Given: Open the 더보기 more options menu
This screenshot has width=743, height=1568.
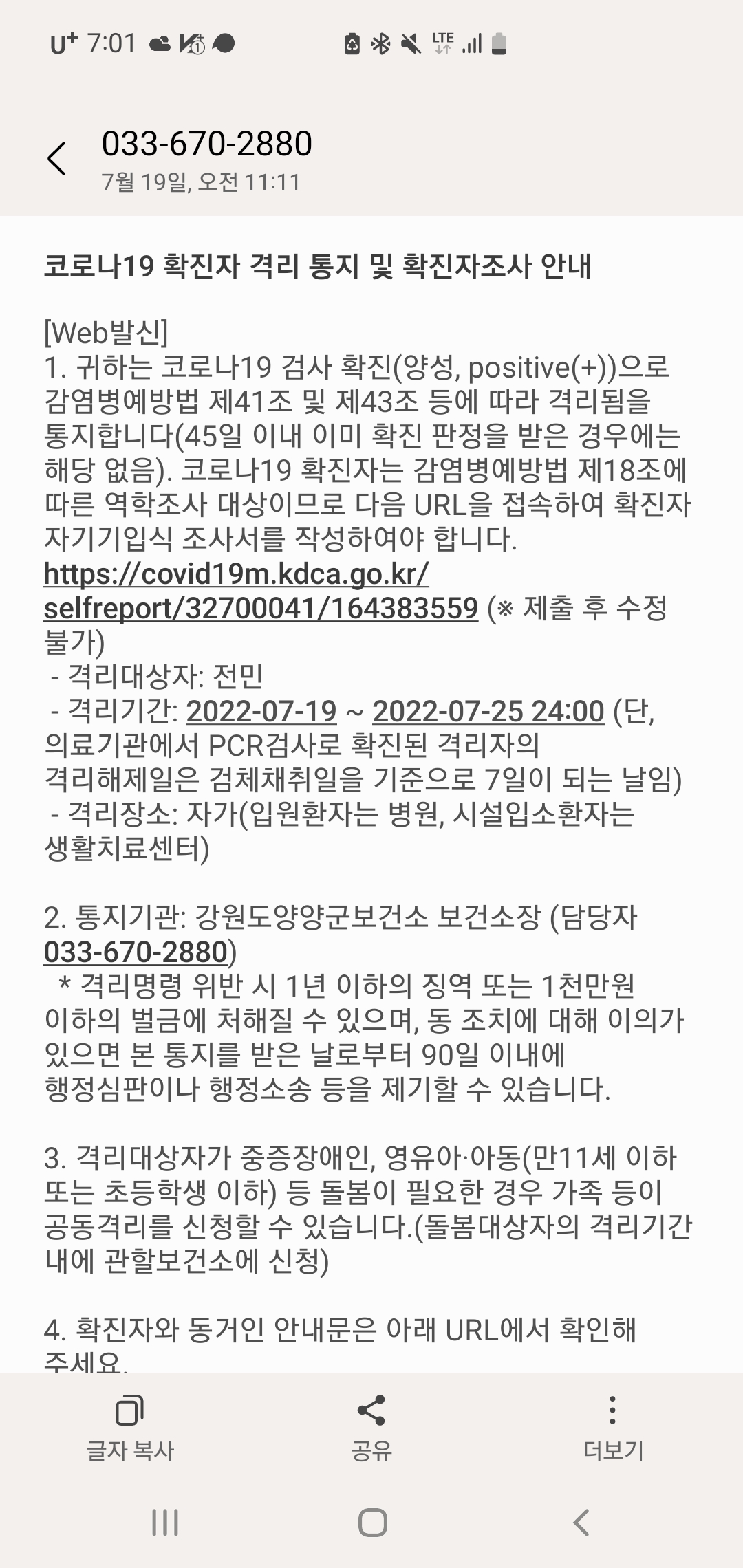Looking at the screenshot, I should tap(613, 1429).
